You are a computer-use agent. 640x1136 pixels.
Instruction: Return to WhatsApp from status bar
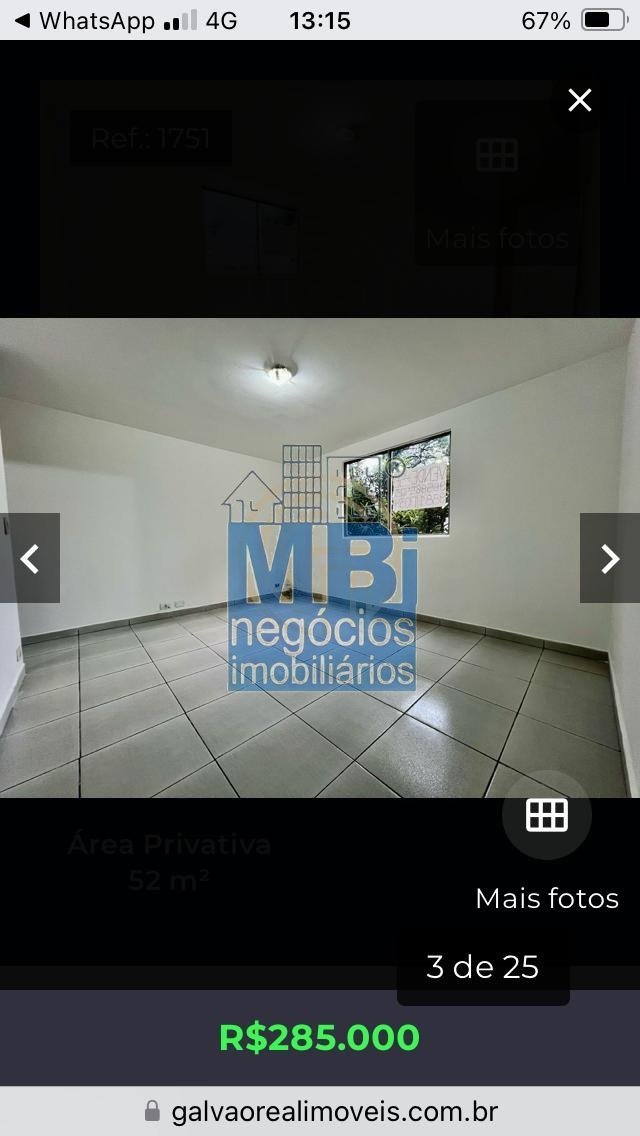(85, 20)
